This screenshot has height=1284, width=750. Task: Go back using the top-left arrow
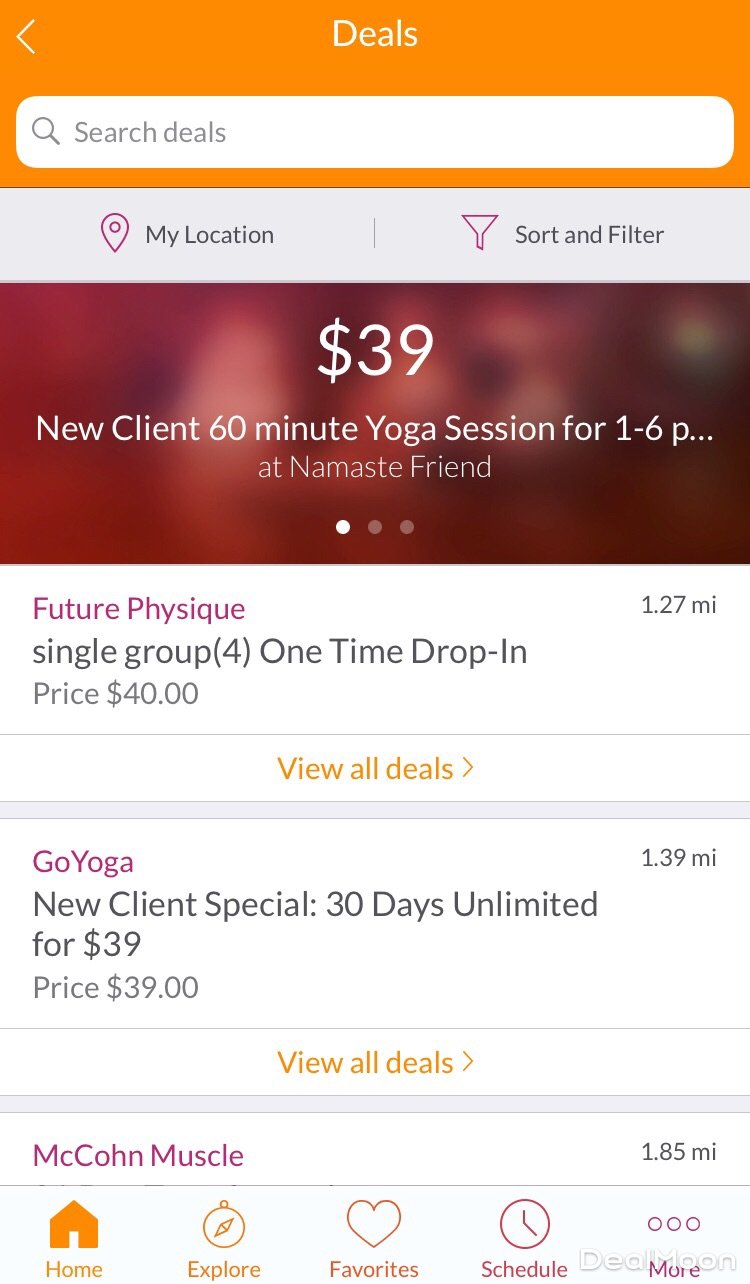pos(27,37)
